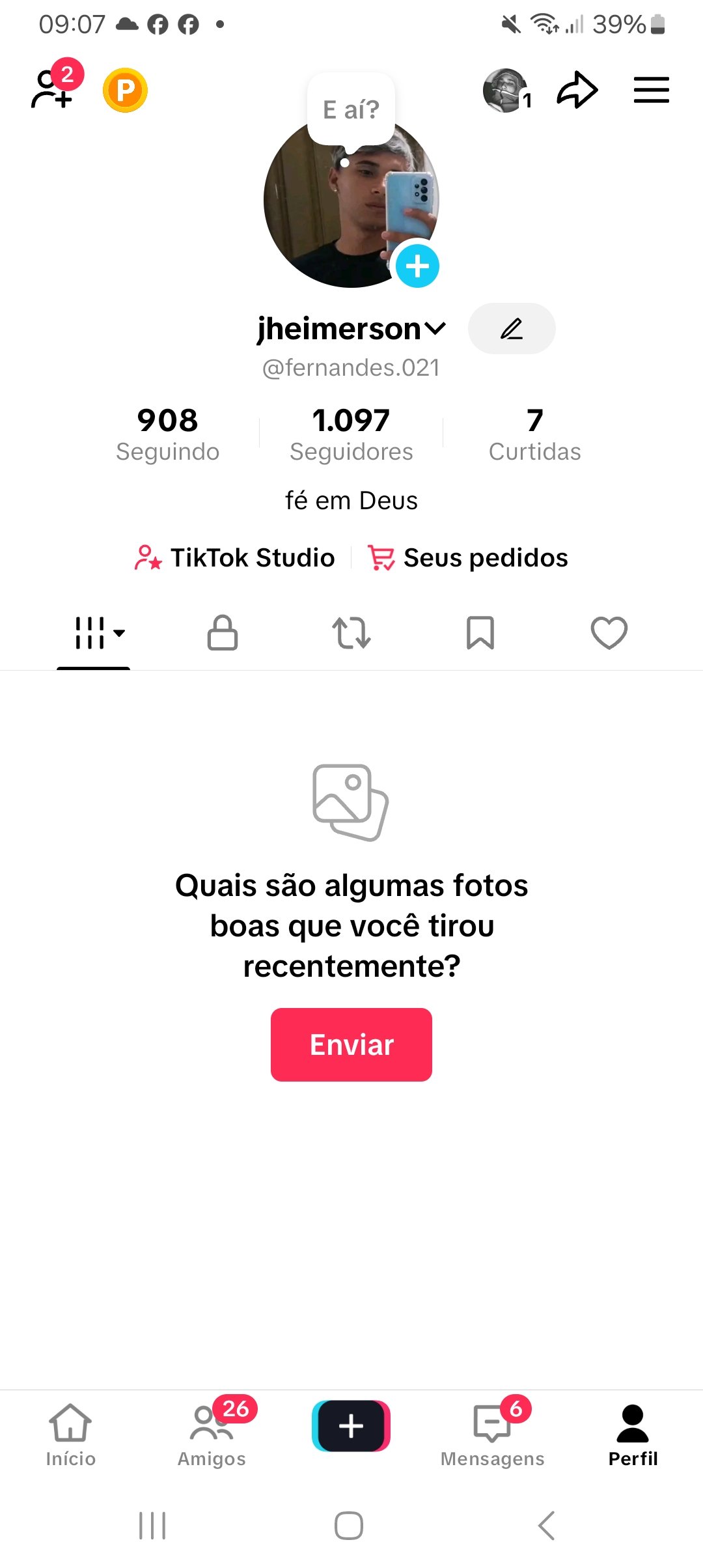Go to the Início tab
The width and height of the screenshot is (703, 1568).
click(70, 1435)
